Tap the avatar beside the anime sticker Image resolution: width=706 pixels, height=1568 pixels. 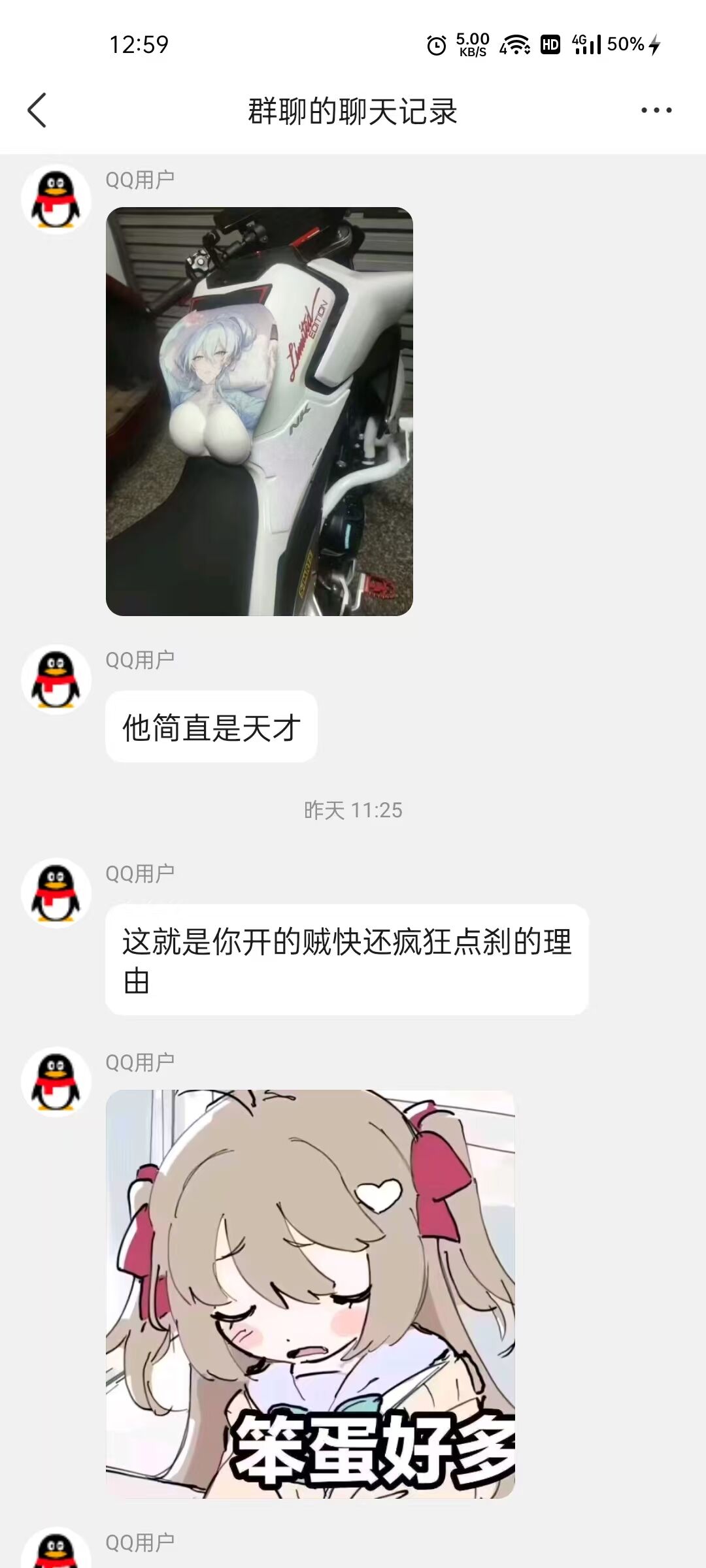56,1082
